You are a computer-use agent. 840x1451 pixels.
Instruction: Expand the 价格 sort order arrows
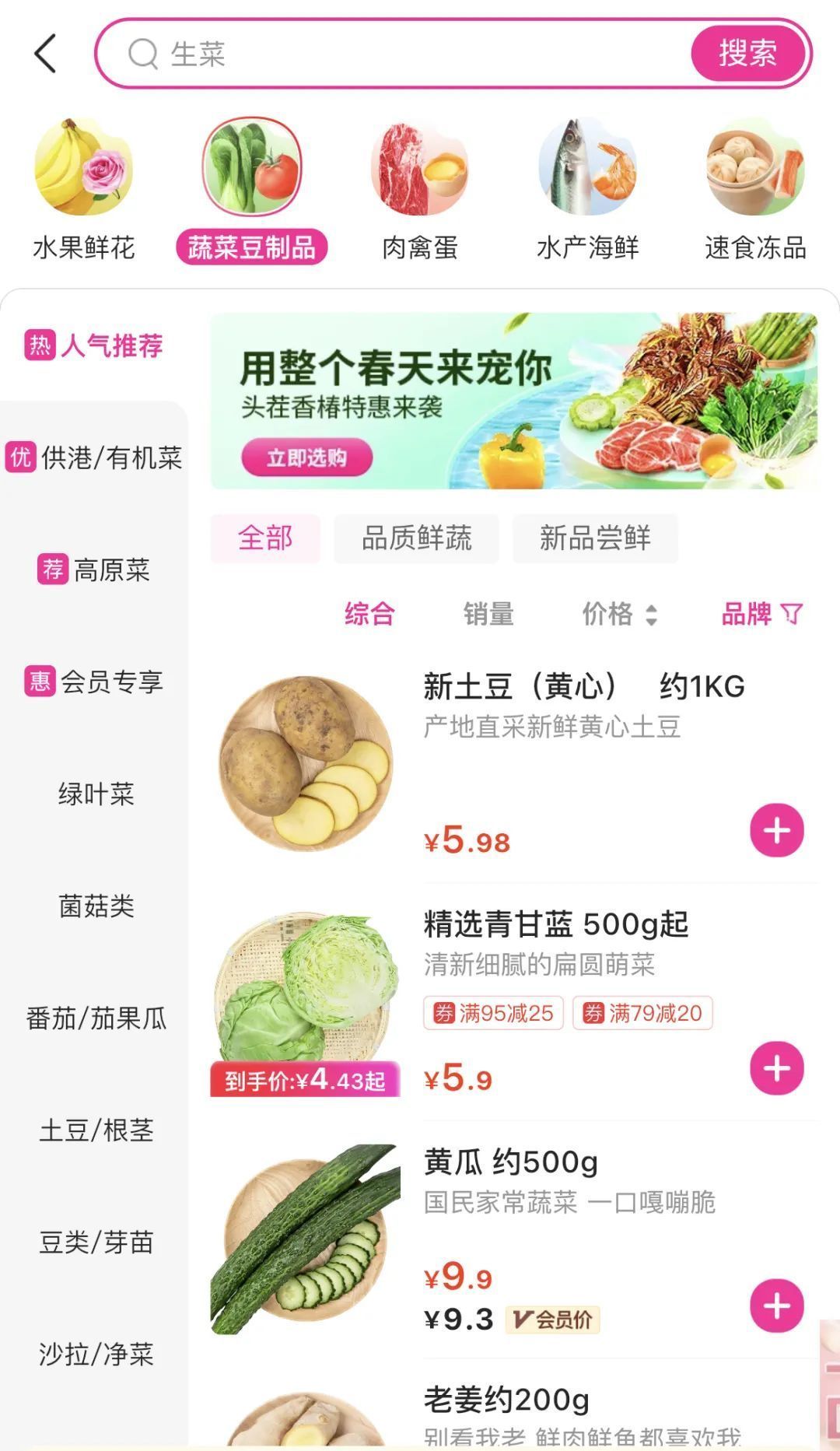[650, 615]
